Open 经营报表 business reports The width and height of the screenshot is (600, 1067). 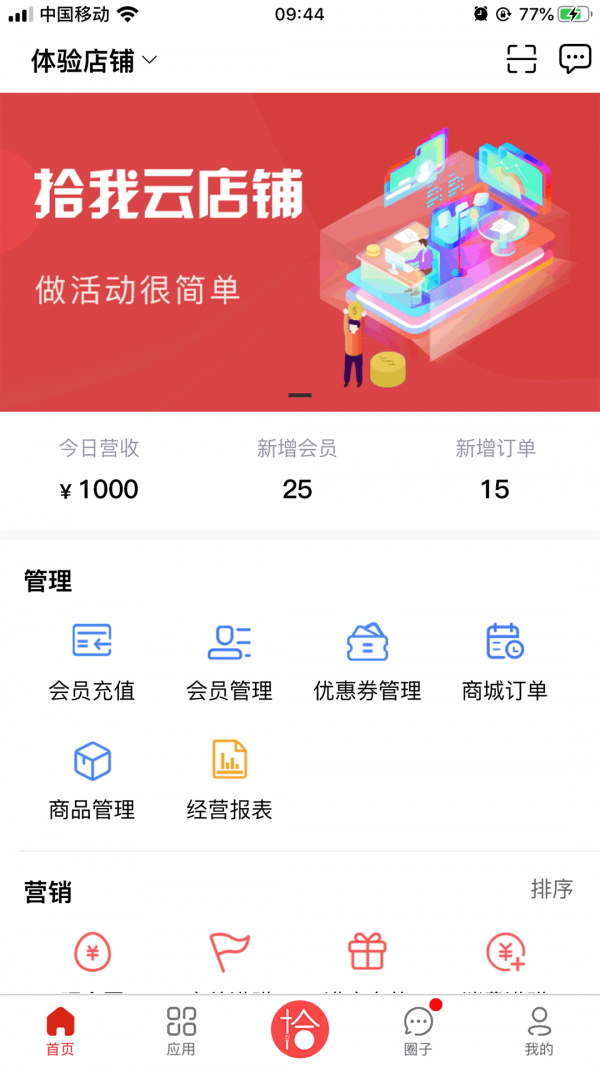[229, 780]
